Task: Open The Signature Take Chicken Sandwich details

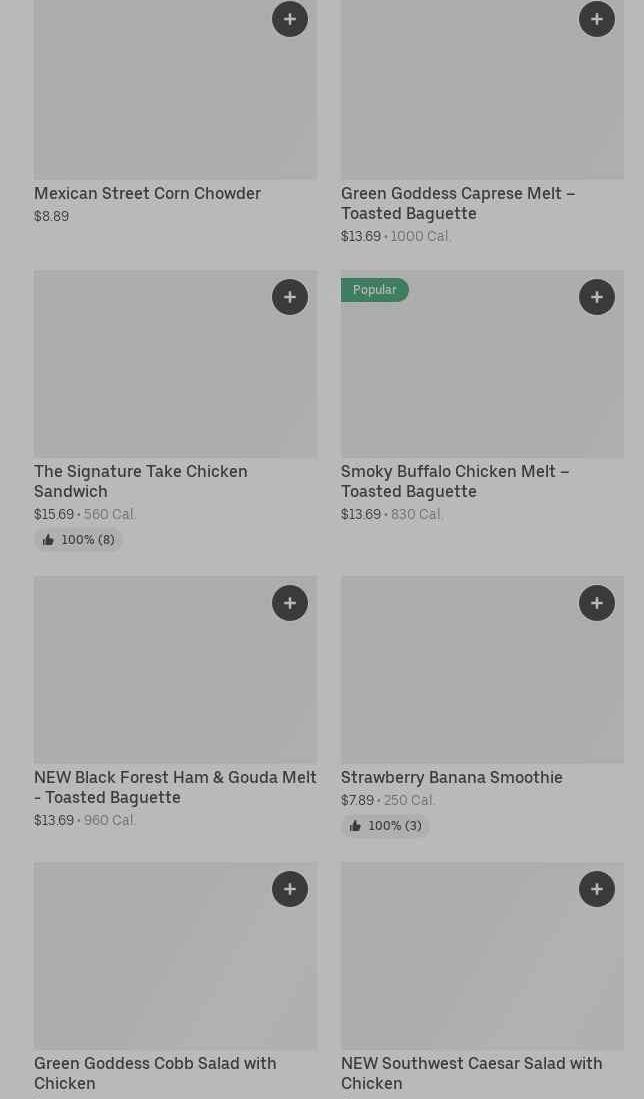Action: 140,482
